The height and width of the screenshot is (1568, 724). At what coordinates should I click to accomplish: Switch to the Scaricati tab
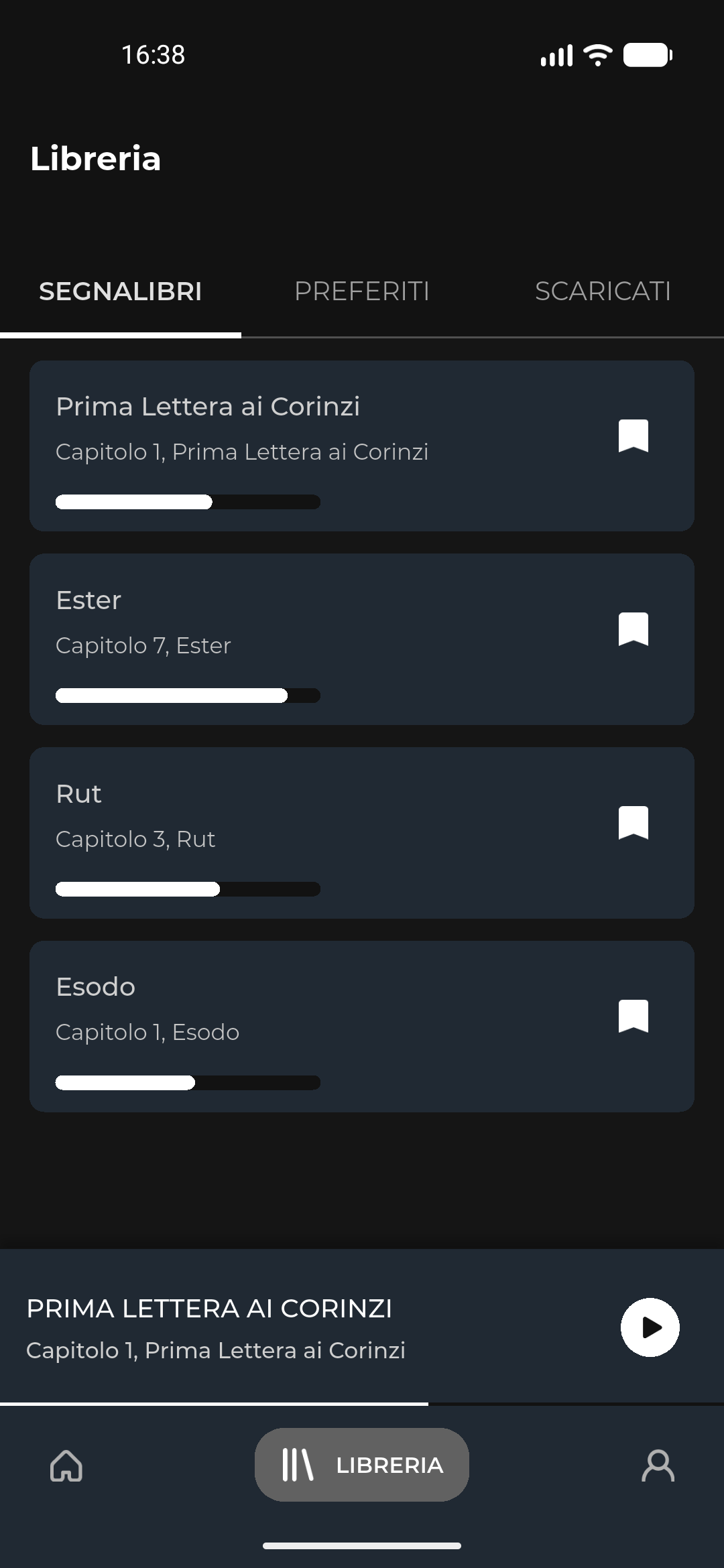pyautogui.click(x=602, y=291)
